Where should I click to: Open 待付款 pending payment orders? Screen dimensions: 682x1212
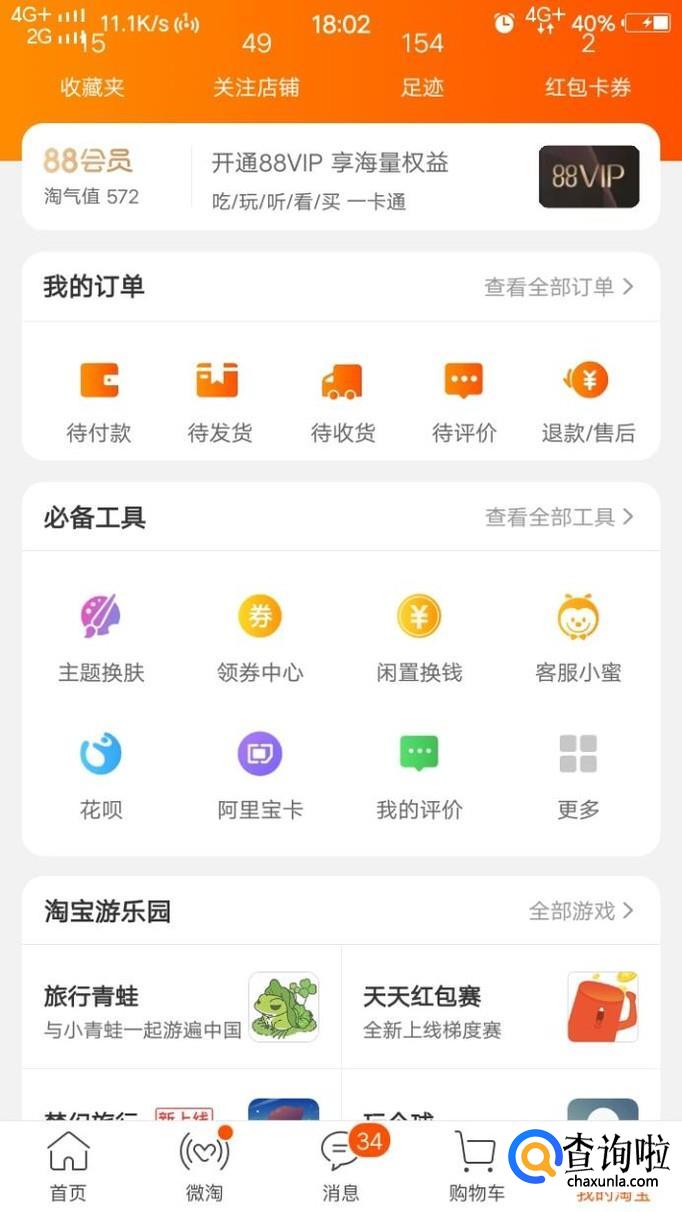pyautogui.click(x=99, y=400)
